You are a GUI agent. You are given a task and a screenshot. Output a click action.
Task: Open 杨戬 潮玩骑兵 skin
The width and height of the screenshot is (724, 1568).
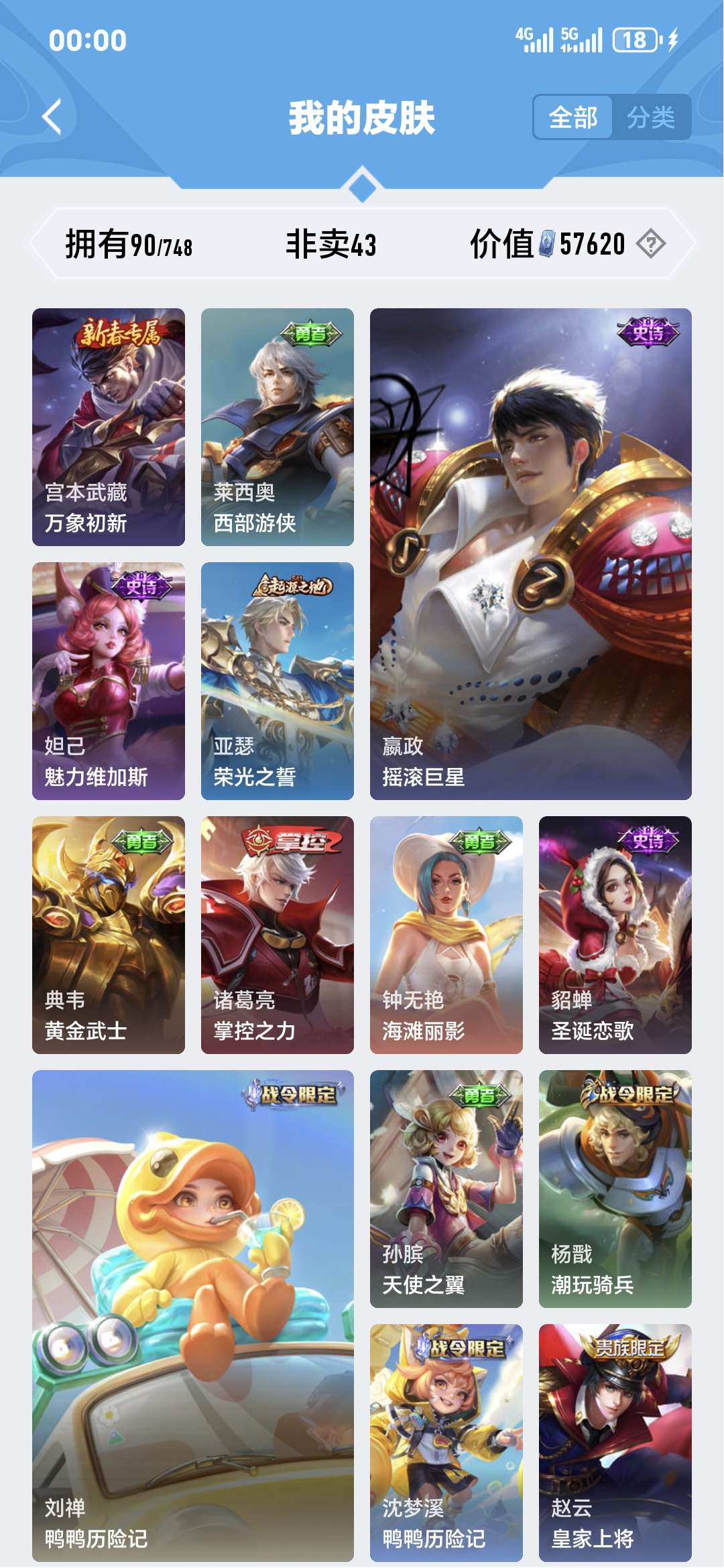(x=615, y=1189)
